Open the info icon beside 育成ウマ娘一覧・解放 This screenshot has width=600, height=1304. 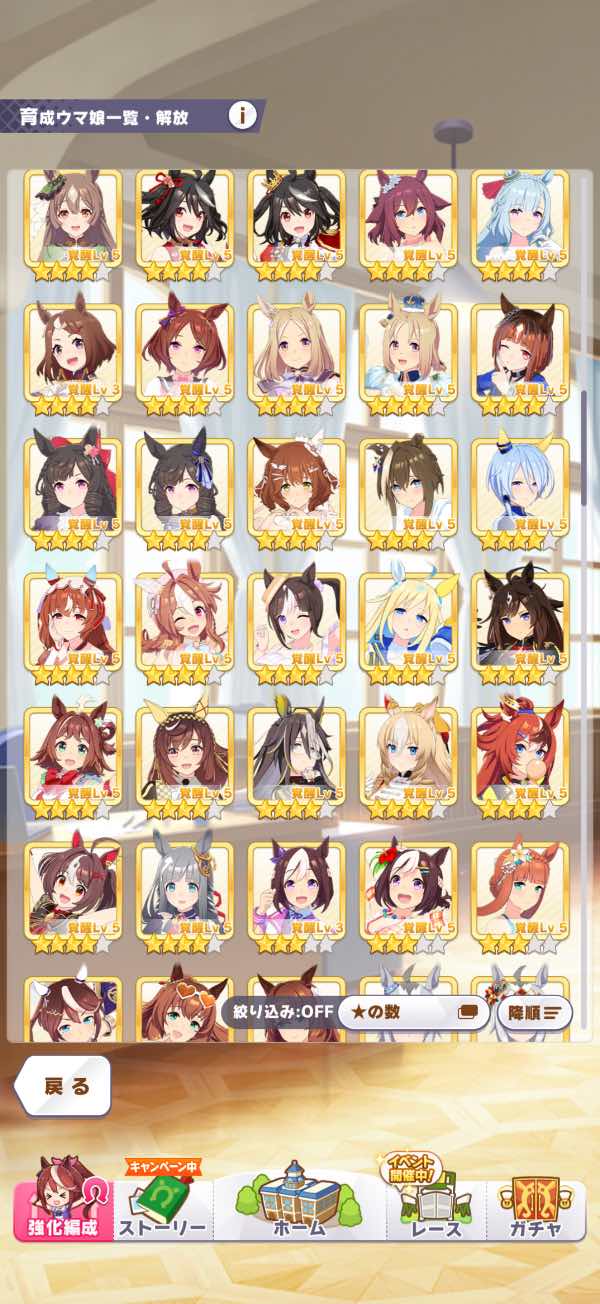coord(242,115)
